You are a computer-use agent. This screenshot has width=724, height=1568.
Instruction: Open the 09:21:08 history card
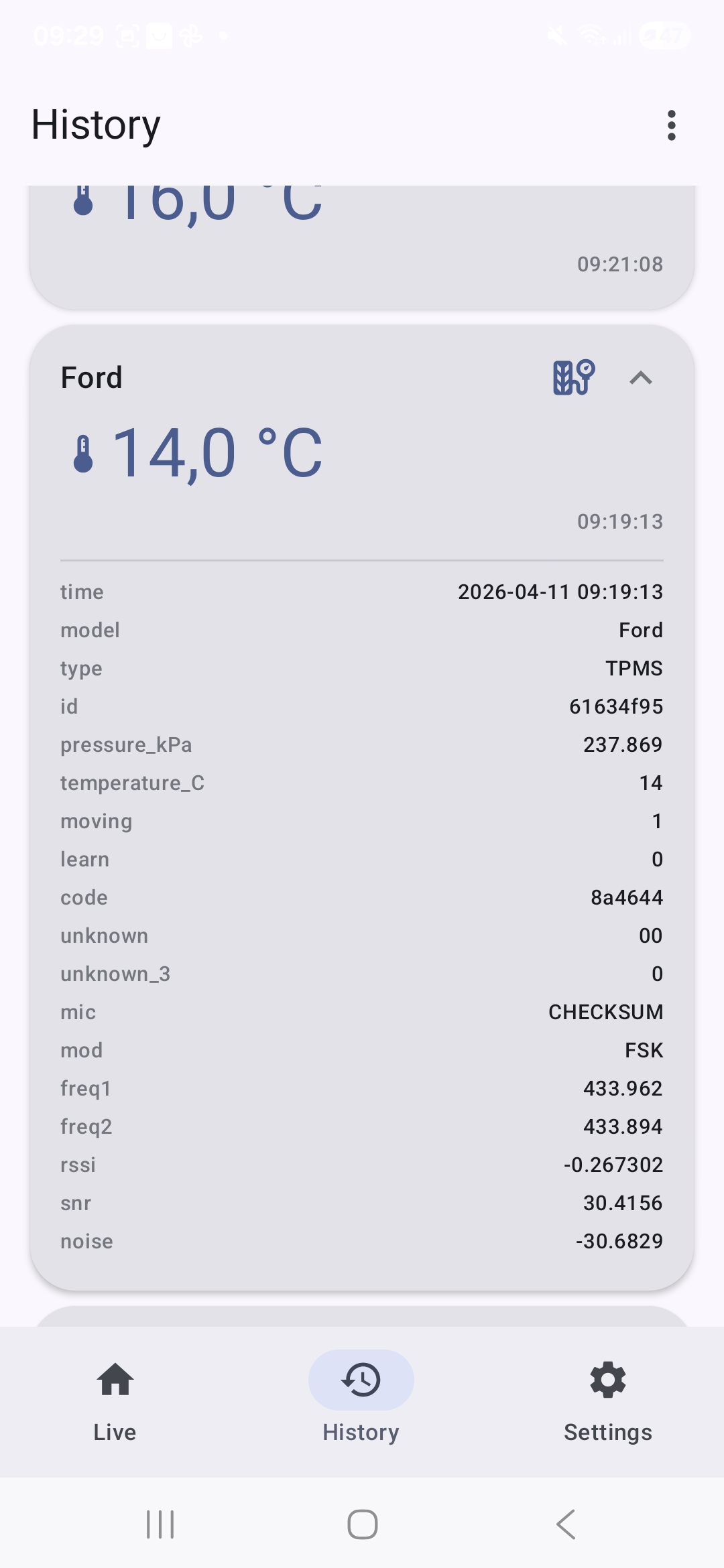click(x=362, y=248)
